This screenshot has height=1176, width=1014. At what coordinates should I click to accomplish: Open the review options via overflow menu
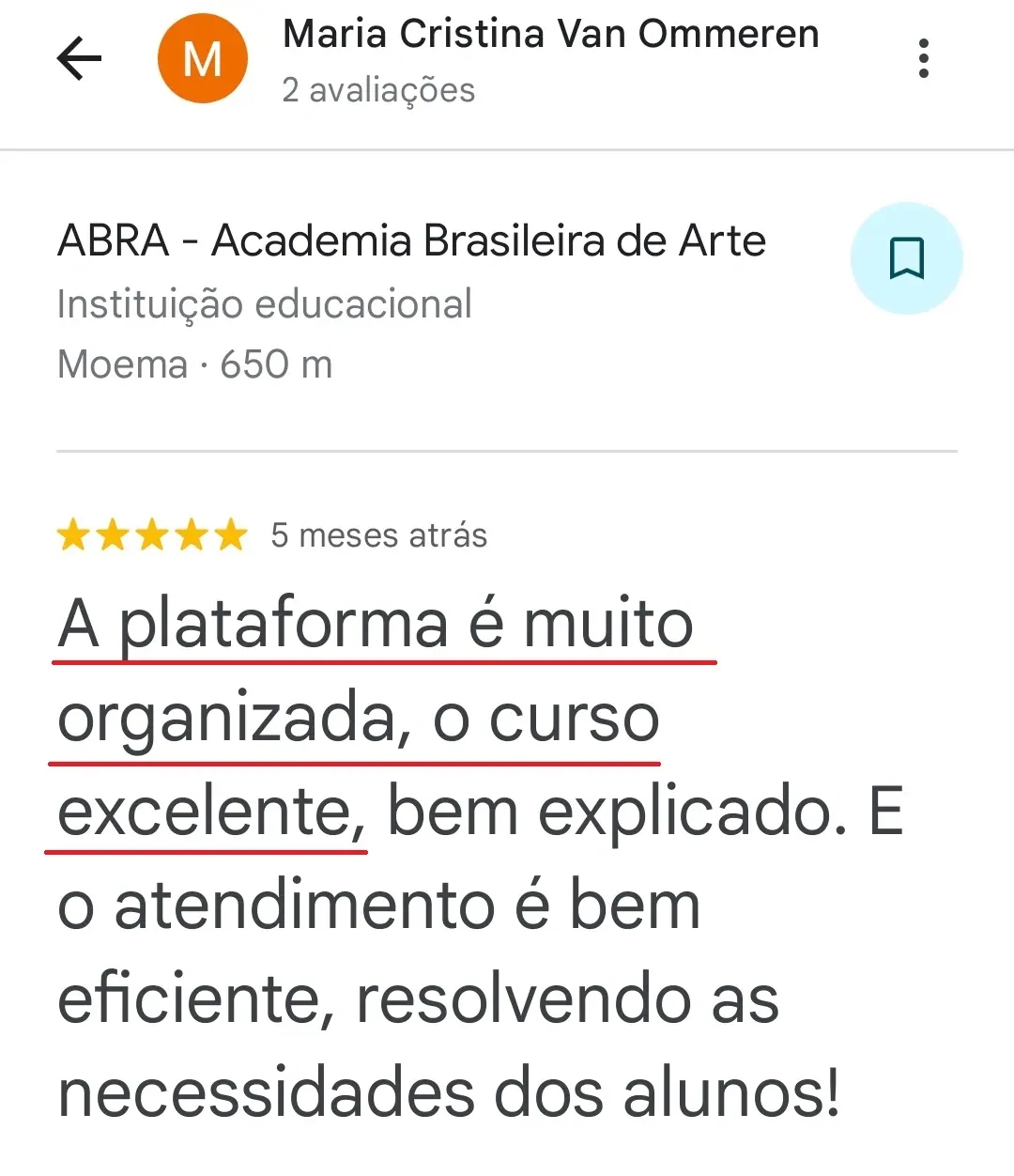(x=924, y=58)
